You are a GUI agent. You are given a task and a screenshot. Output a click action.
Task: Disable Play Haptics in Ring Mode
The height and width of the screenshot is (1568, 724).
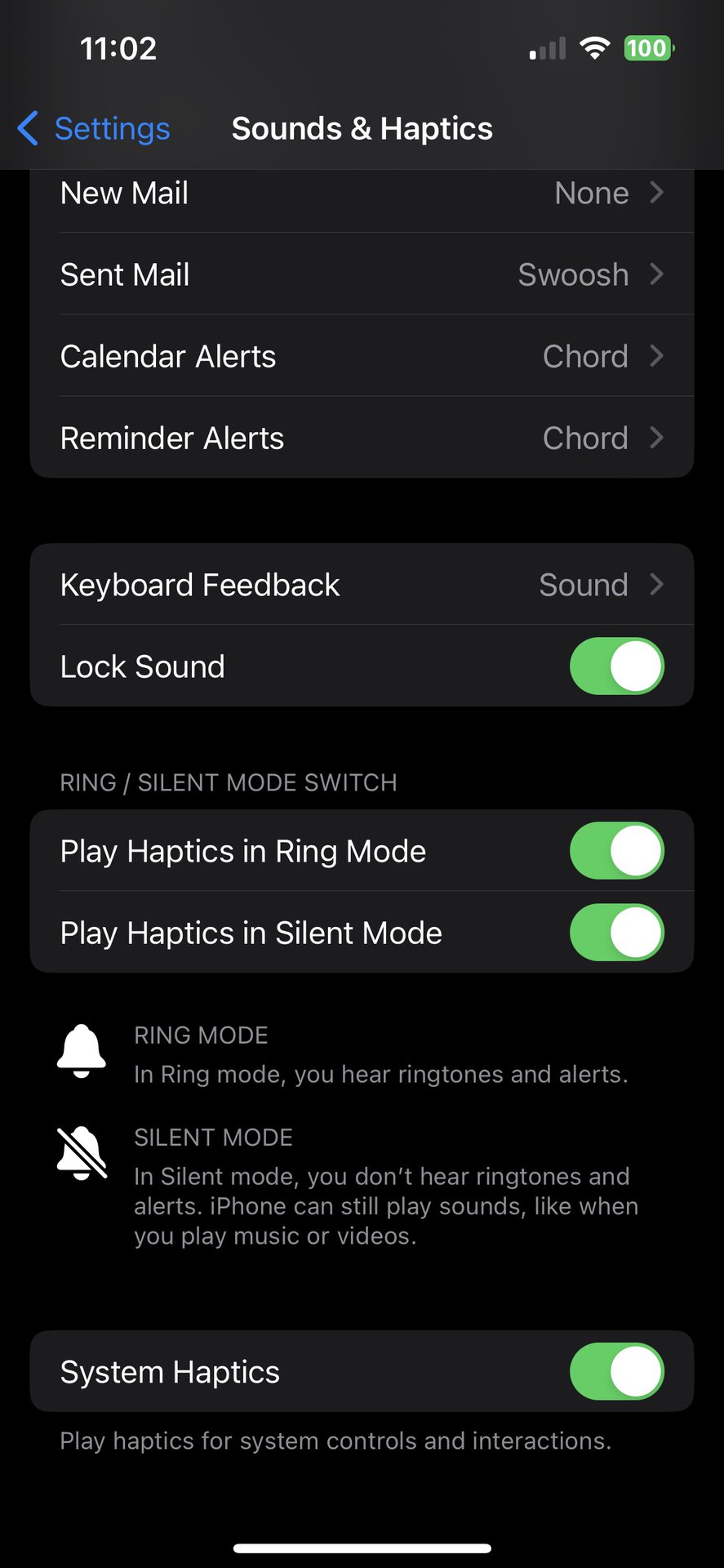coord(616,851)
